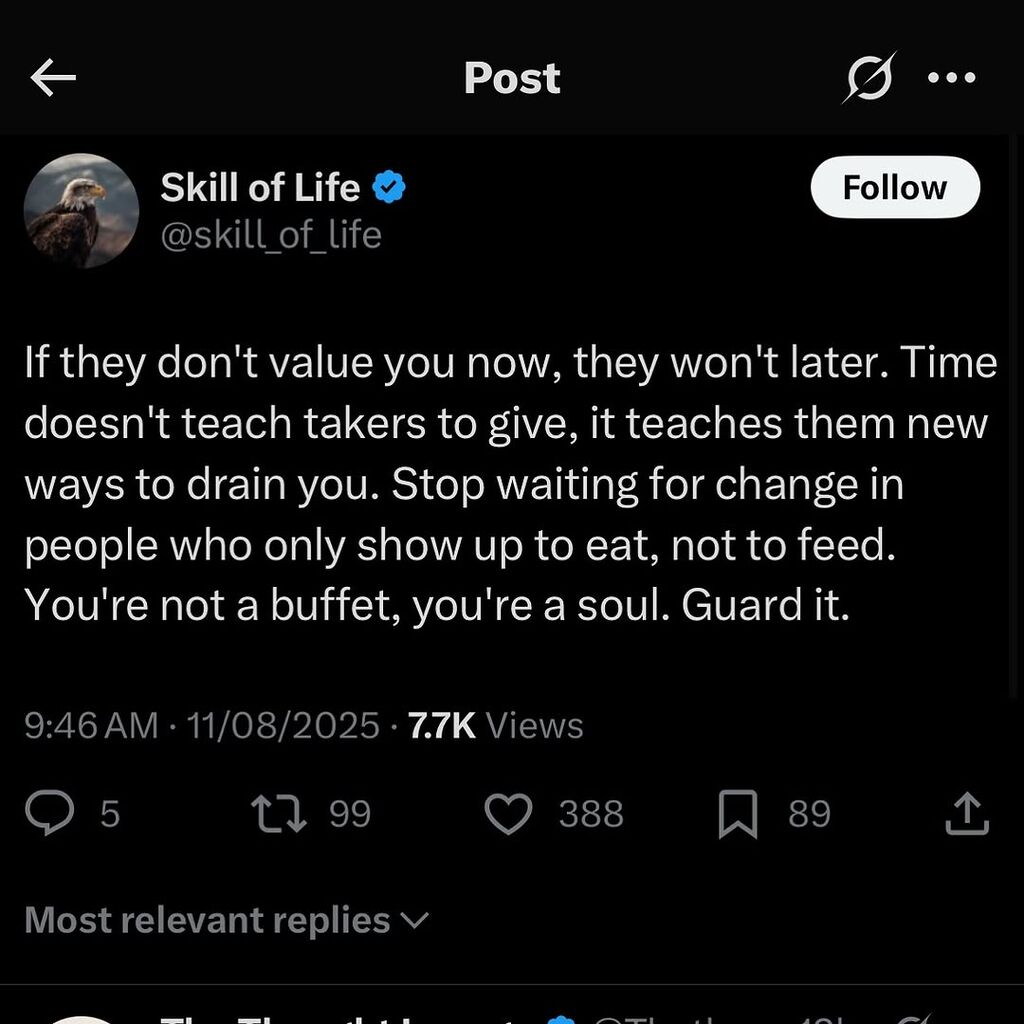
Task: Bookmark this post
Action: pos(738,813)
